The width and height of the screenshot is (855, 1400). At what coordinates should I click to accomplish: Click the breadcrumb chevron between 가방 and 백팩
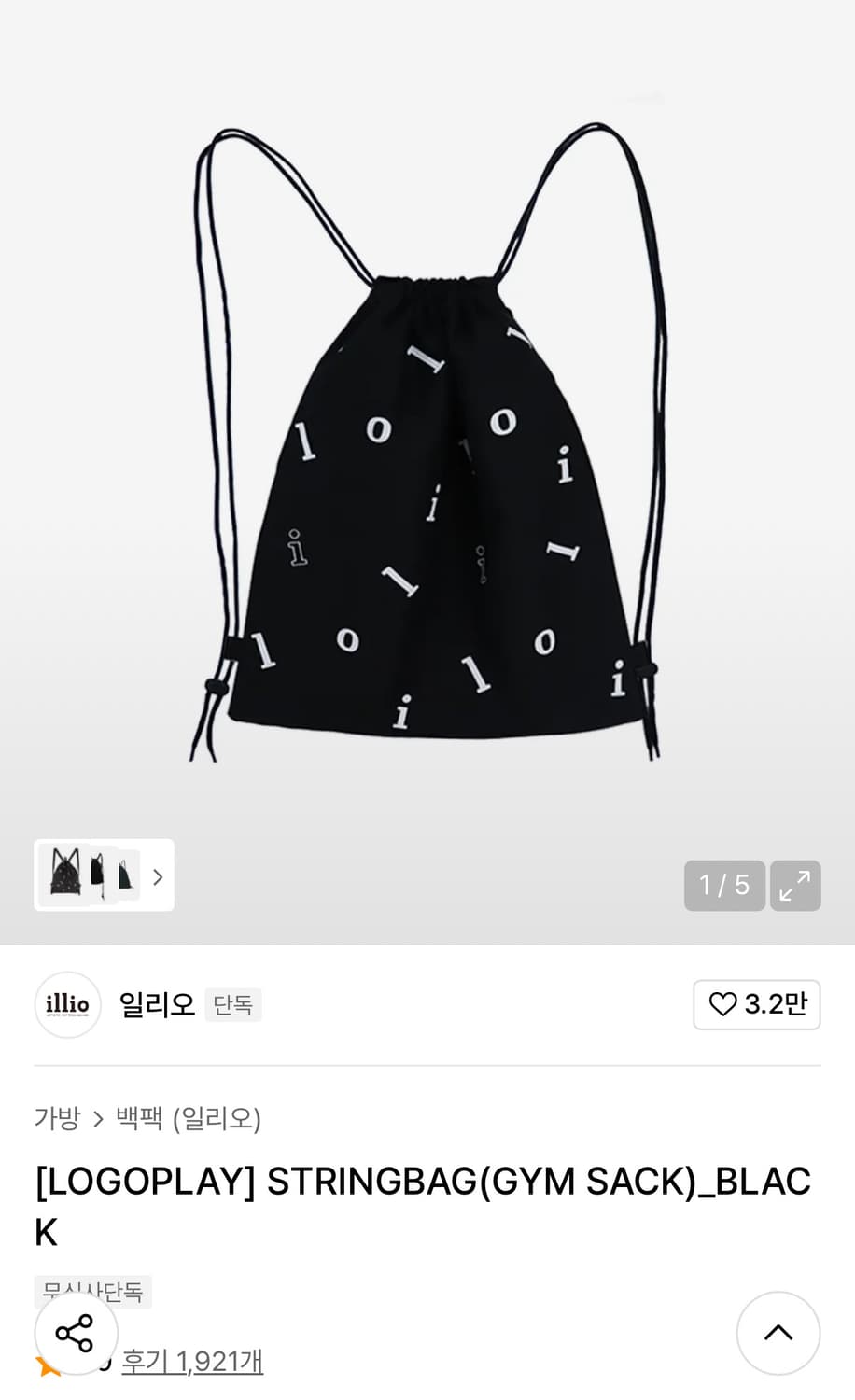[x=97, y=1119]
